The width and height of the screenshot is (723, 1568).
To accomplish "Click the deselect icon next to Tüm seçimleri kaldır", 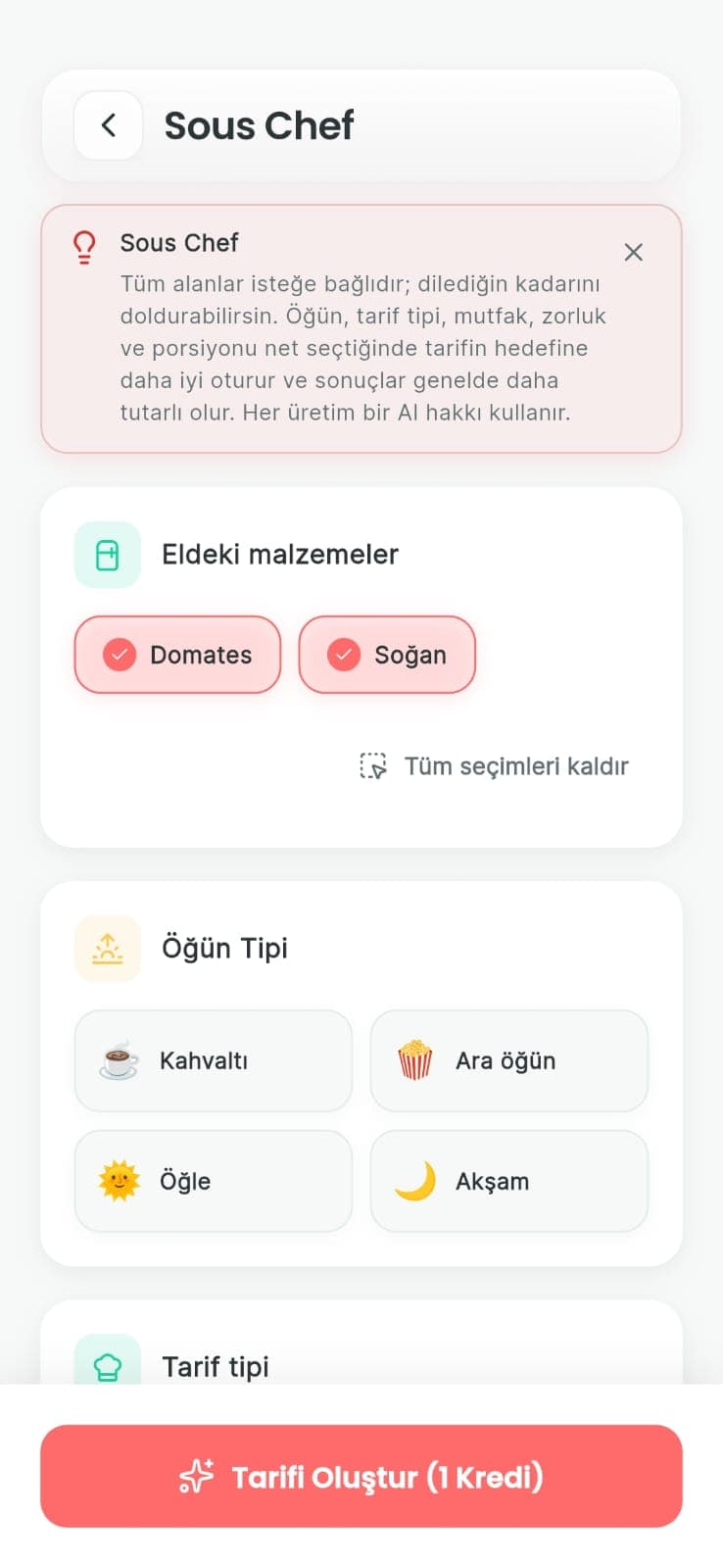I will click(x=373, y=766).
